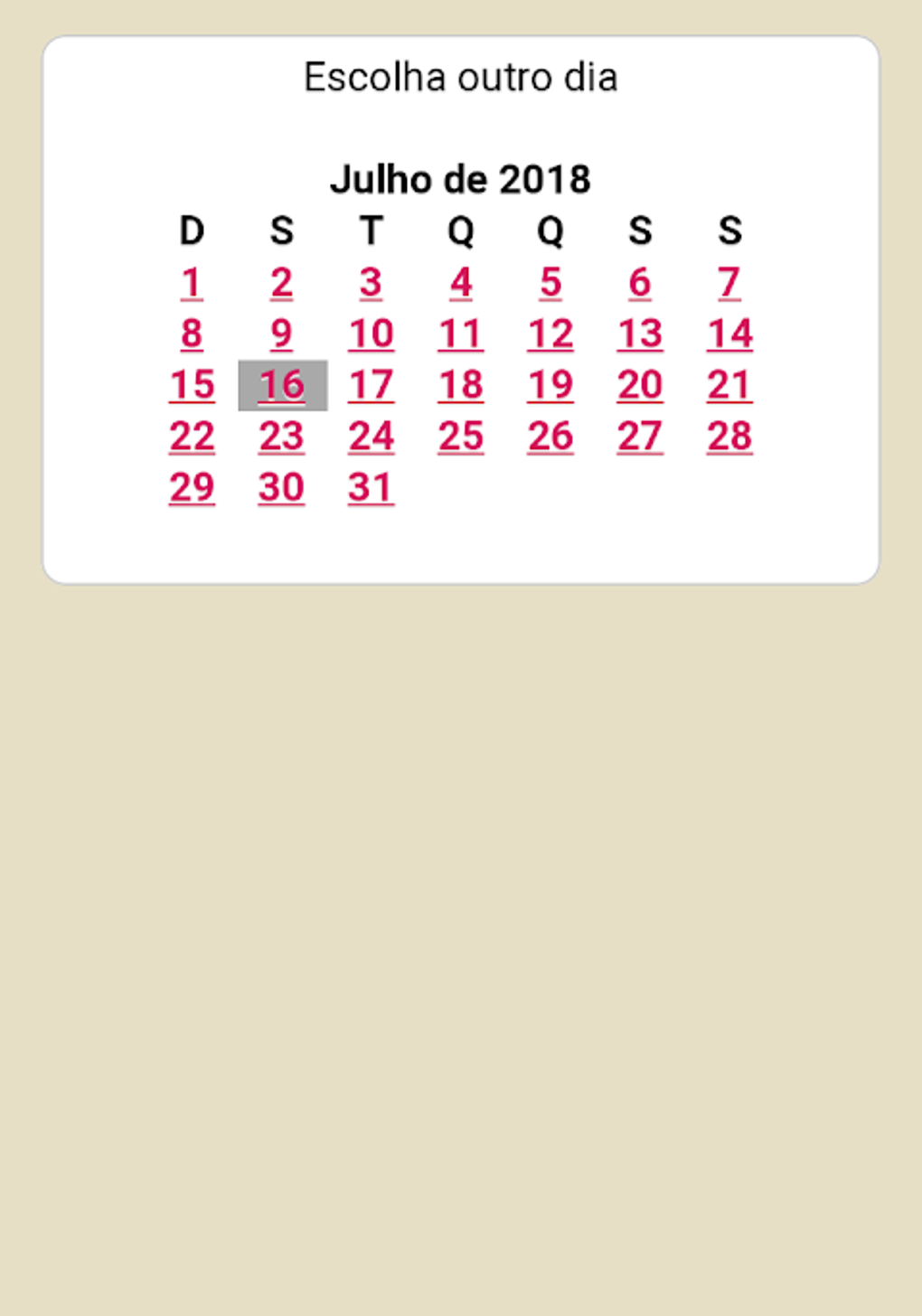Choose July 26 in the calendar
The width and height of the screenshot is (922, 1316).
550,437
